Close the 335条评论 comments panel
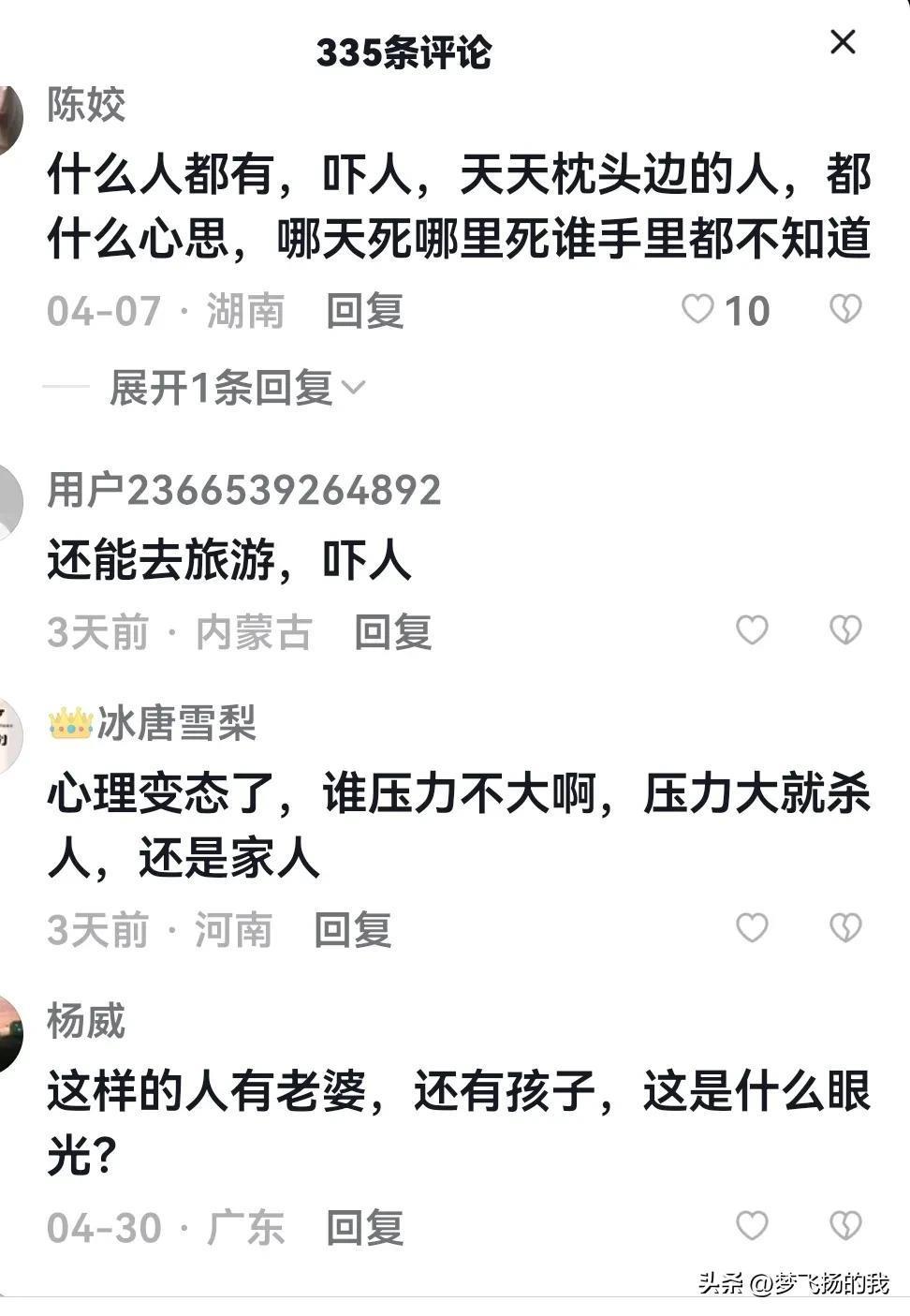The height and width of the screenshot is (1316, 910). point(843,42)
